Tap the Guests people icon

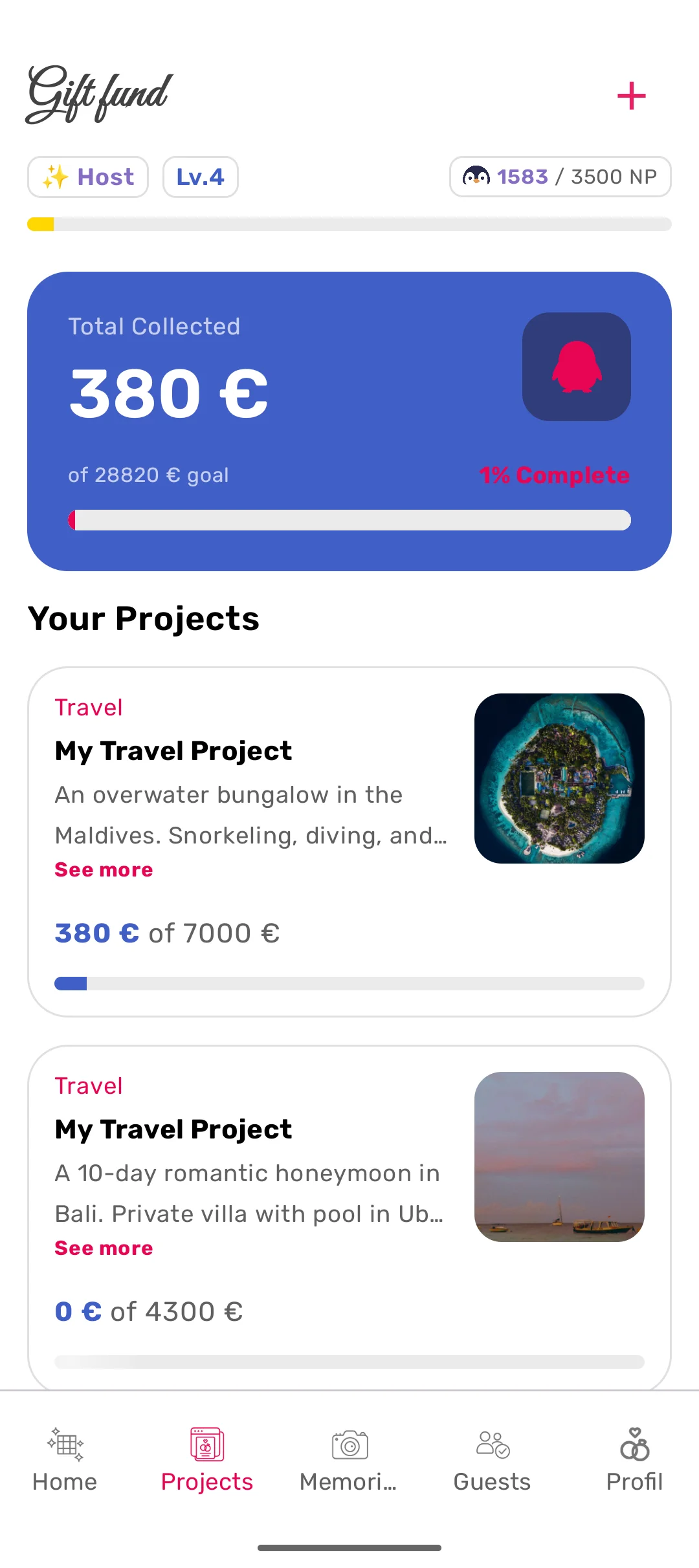(491, 1449)
